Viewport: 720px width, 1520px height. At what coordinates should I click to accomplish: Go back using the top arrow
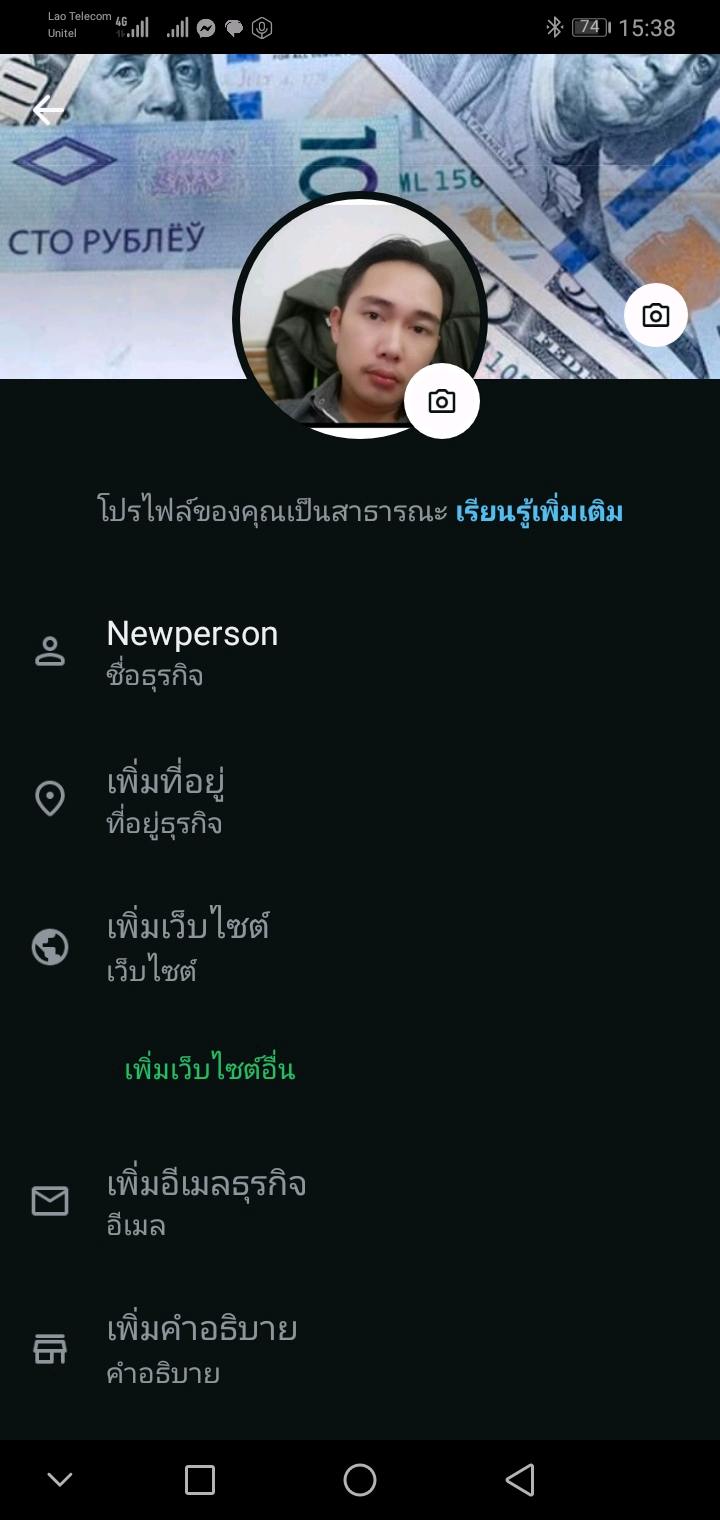[47, 110]
